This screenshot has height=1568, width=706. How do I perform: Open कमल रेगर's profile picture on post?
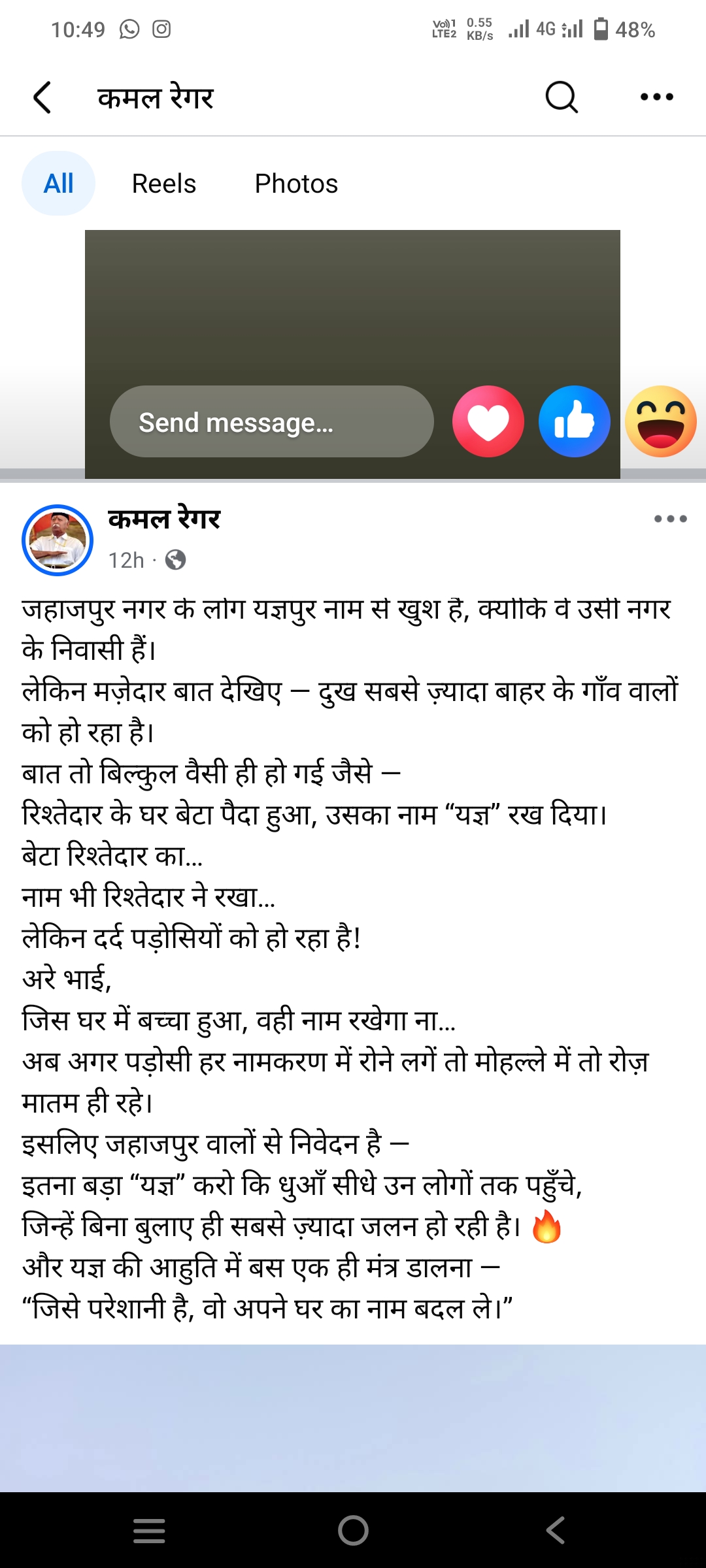(58, 540)
